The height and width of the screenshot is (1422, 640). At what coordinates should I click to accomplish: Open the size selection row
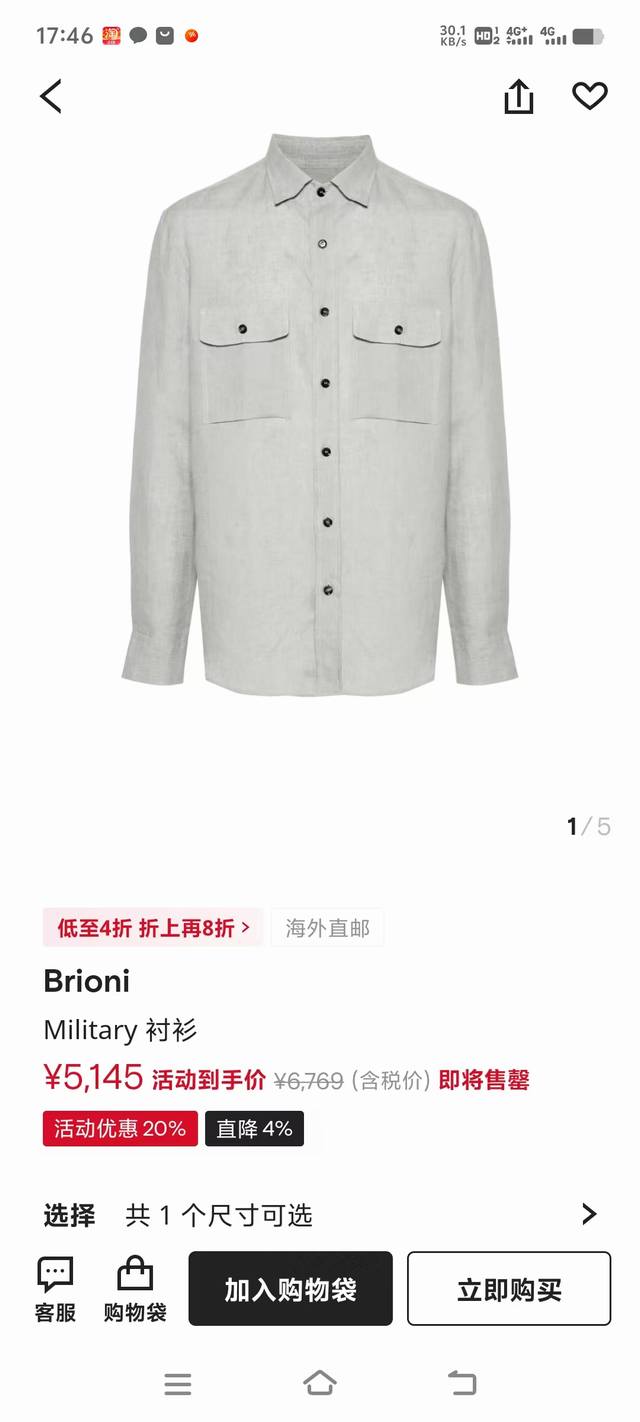click(320, 1215)
